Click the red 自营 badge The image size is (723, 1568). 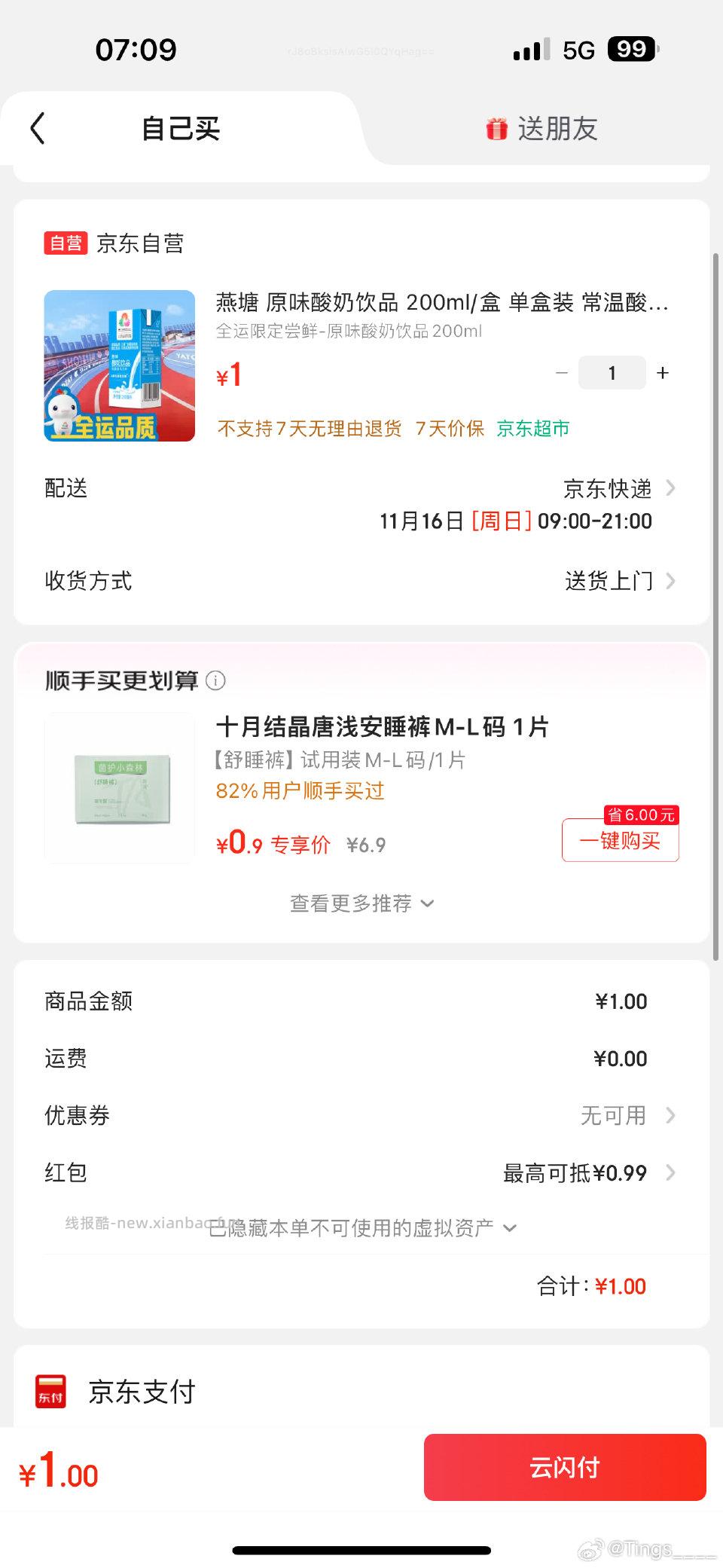coord(65,243)
